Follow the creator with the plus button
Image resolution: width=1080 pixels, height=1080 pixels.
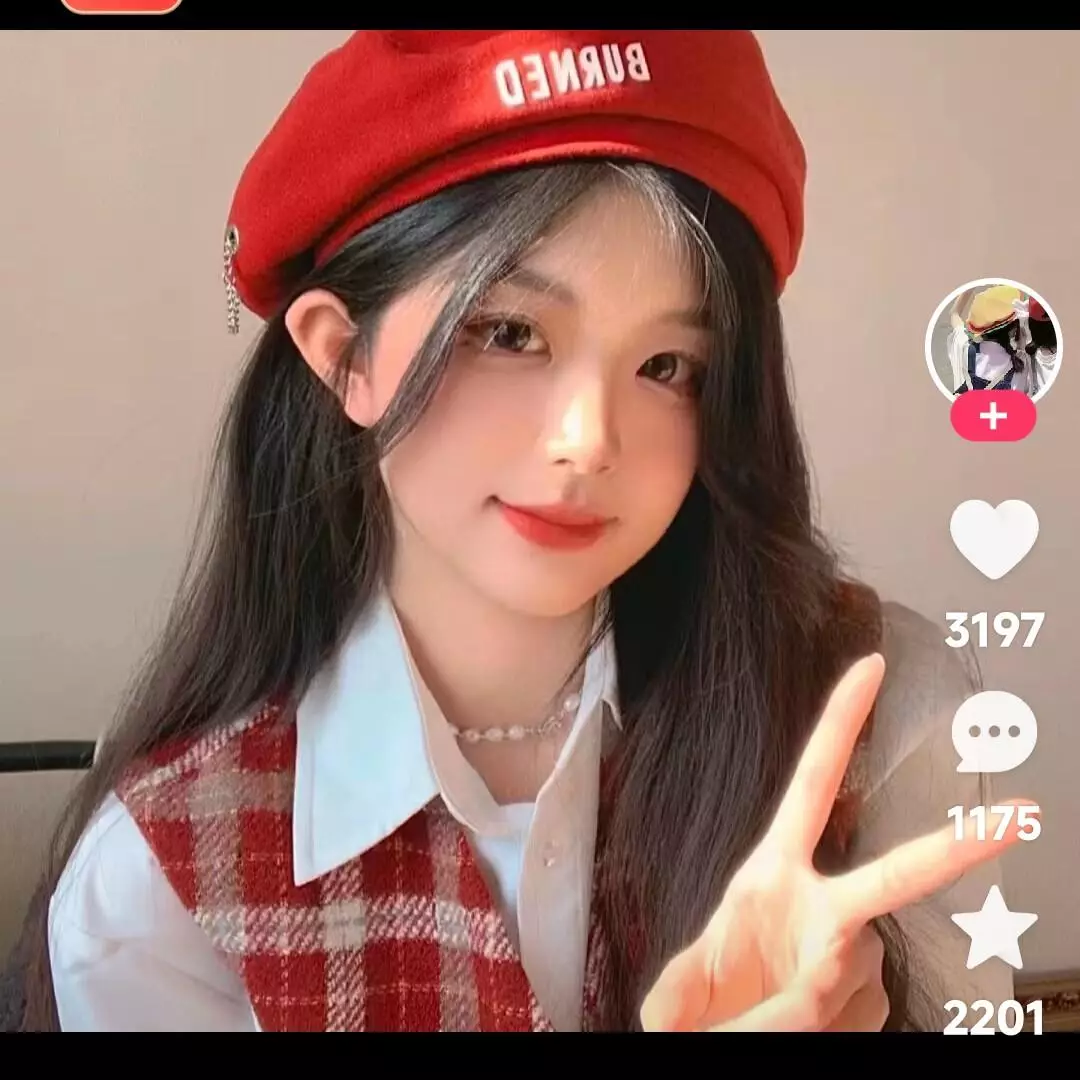click(993, 416)
